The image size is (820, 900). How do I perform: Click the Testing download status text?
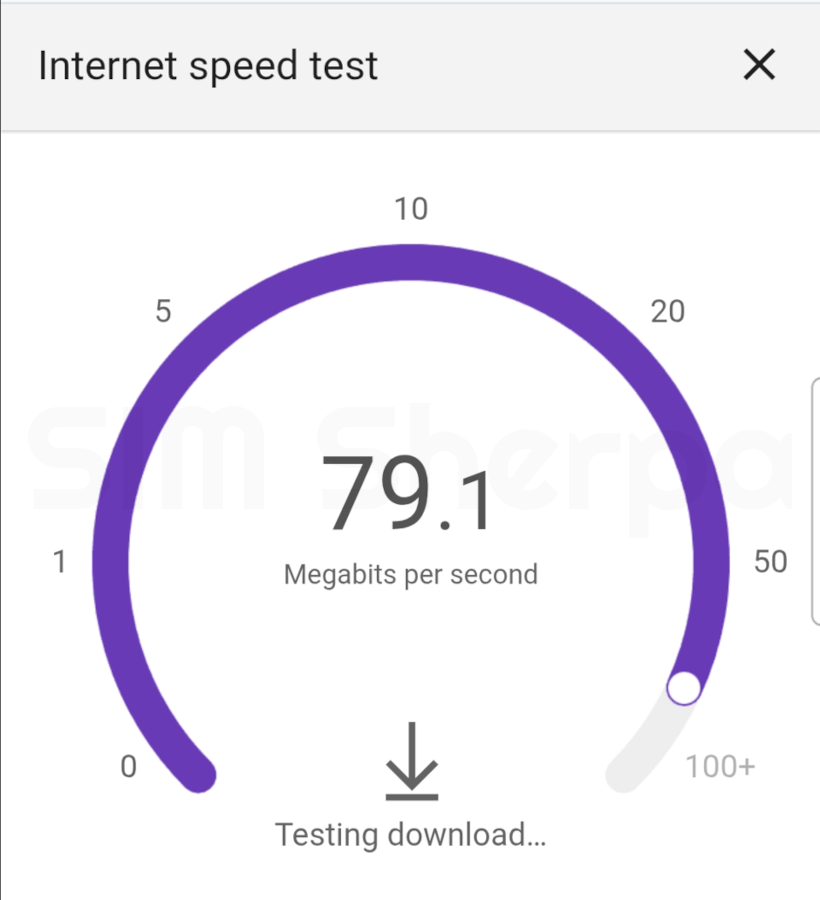410,834
